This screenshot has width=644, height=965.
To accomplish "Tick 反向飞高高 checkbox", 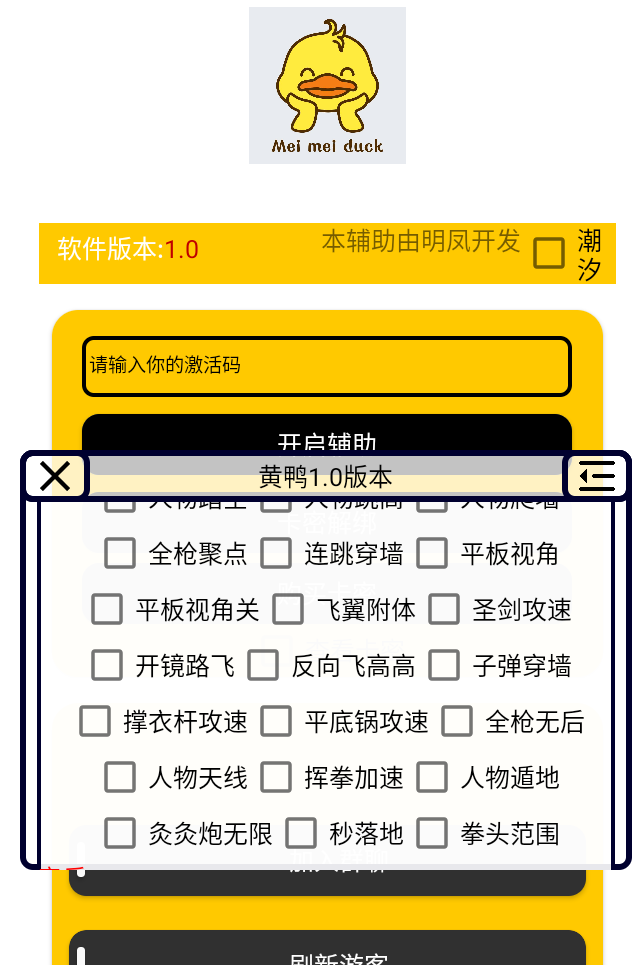I will pyautogui.click(x=263, y=665).
